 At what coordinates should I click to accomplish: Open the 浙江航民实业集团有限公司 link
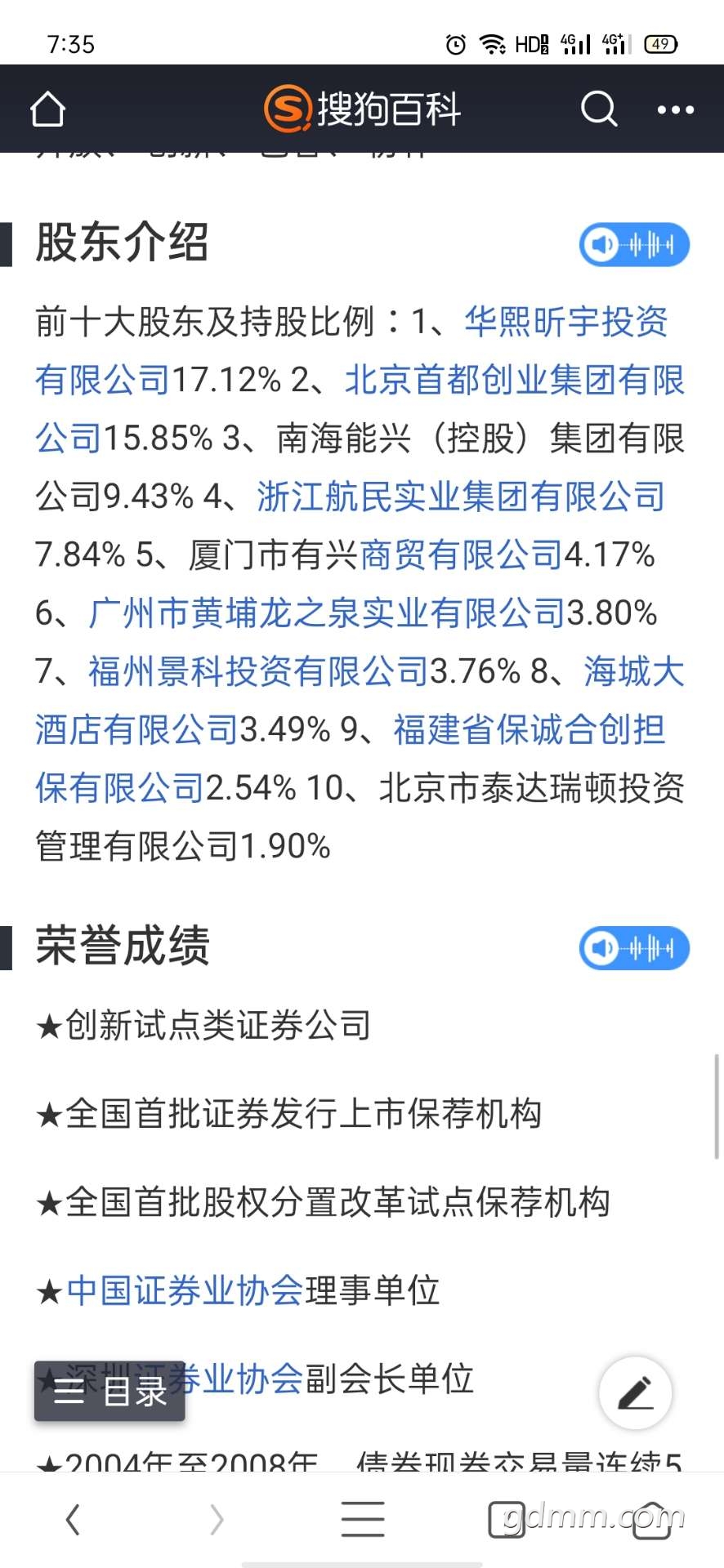point(461,497)
